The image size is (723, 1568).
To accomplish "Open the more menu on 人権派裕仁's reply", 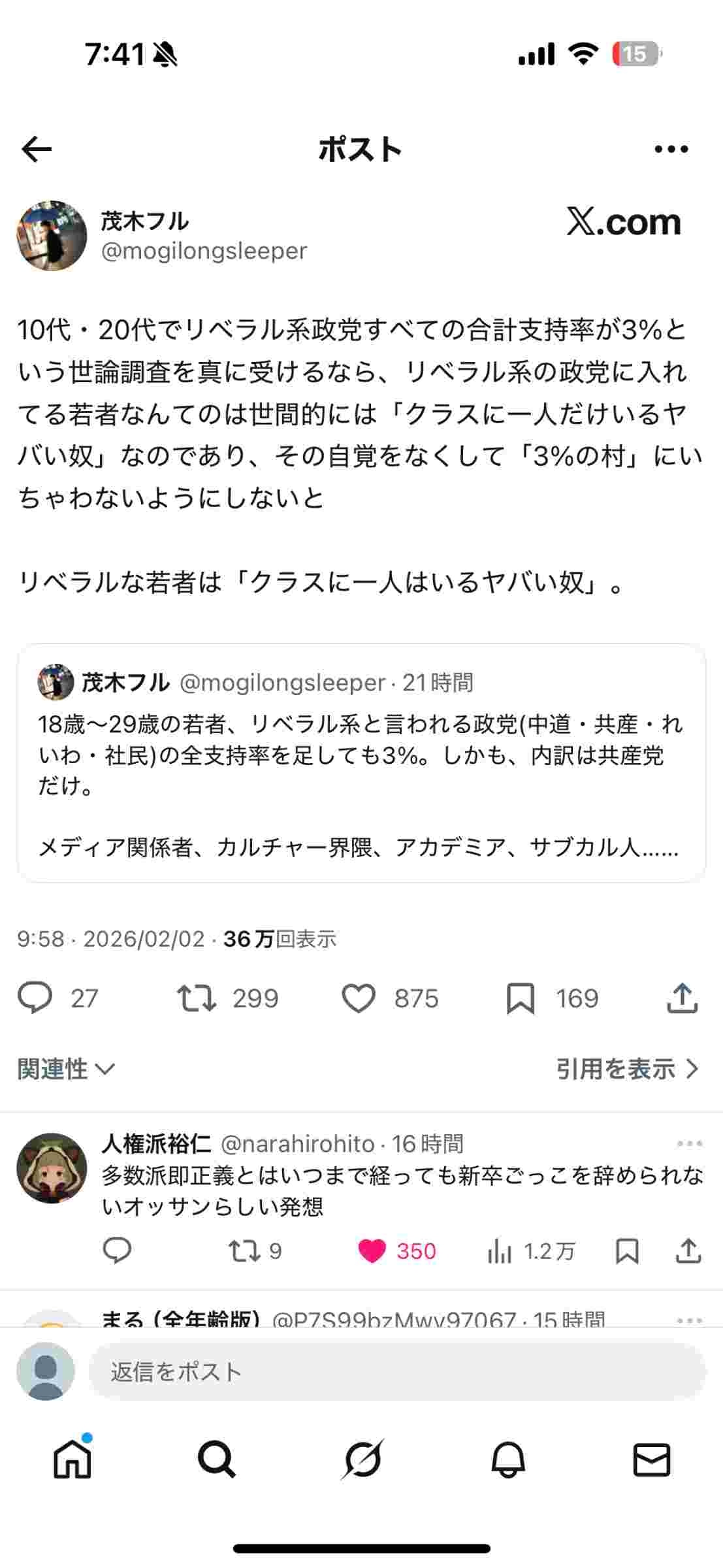I will pyautogui.click(x=689, y=1143).
